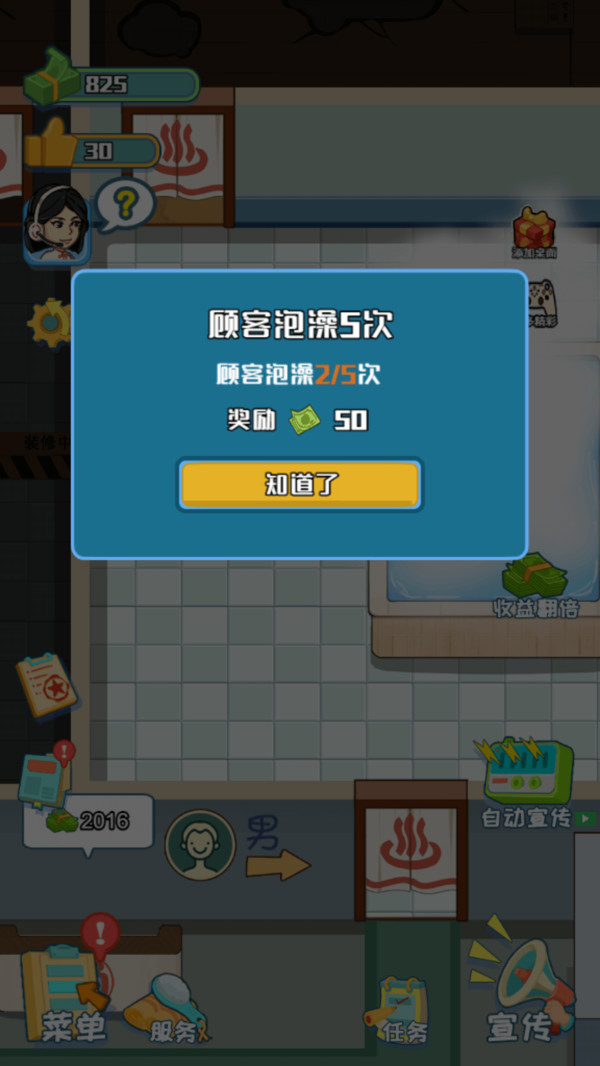Tap the 收益翻倍 double income icon
600x1066 pixels.
click(535, 585)
